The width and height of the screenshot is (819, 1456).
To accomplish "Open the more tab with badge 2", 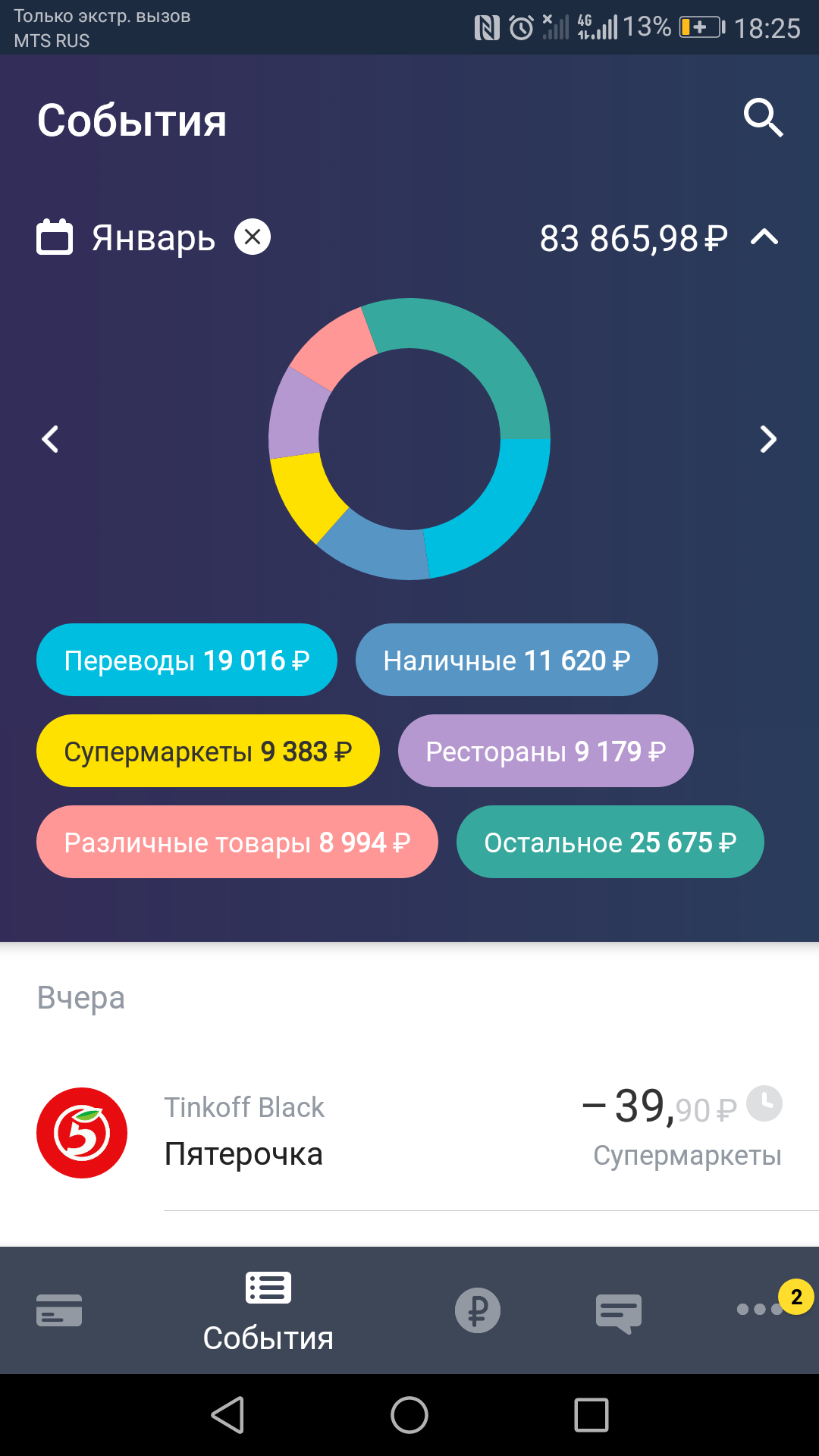I will coord(761,1309).
